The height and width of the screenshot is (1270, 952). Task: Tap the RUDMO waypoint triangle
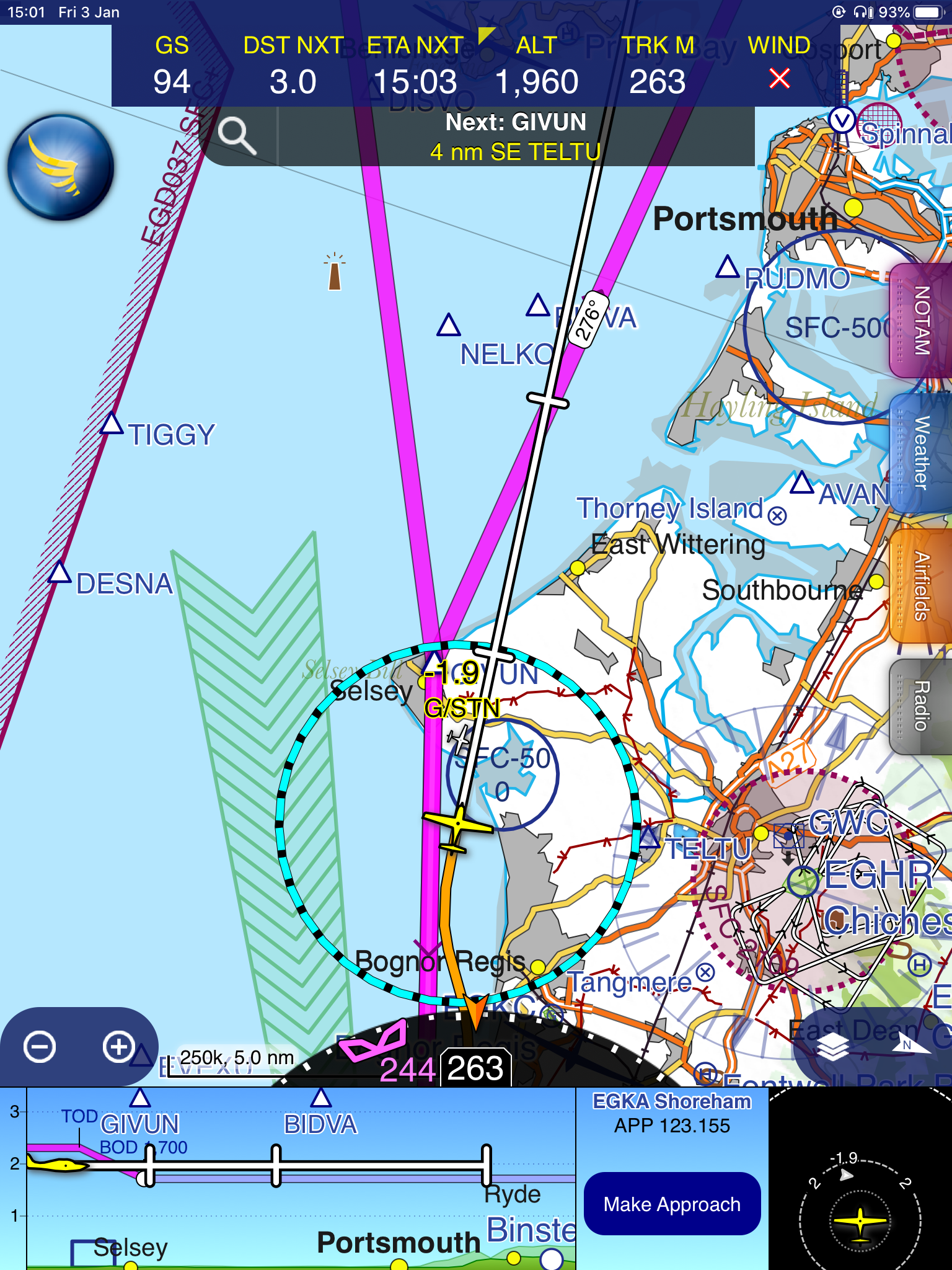click(728, 268)
